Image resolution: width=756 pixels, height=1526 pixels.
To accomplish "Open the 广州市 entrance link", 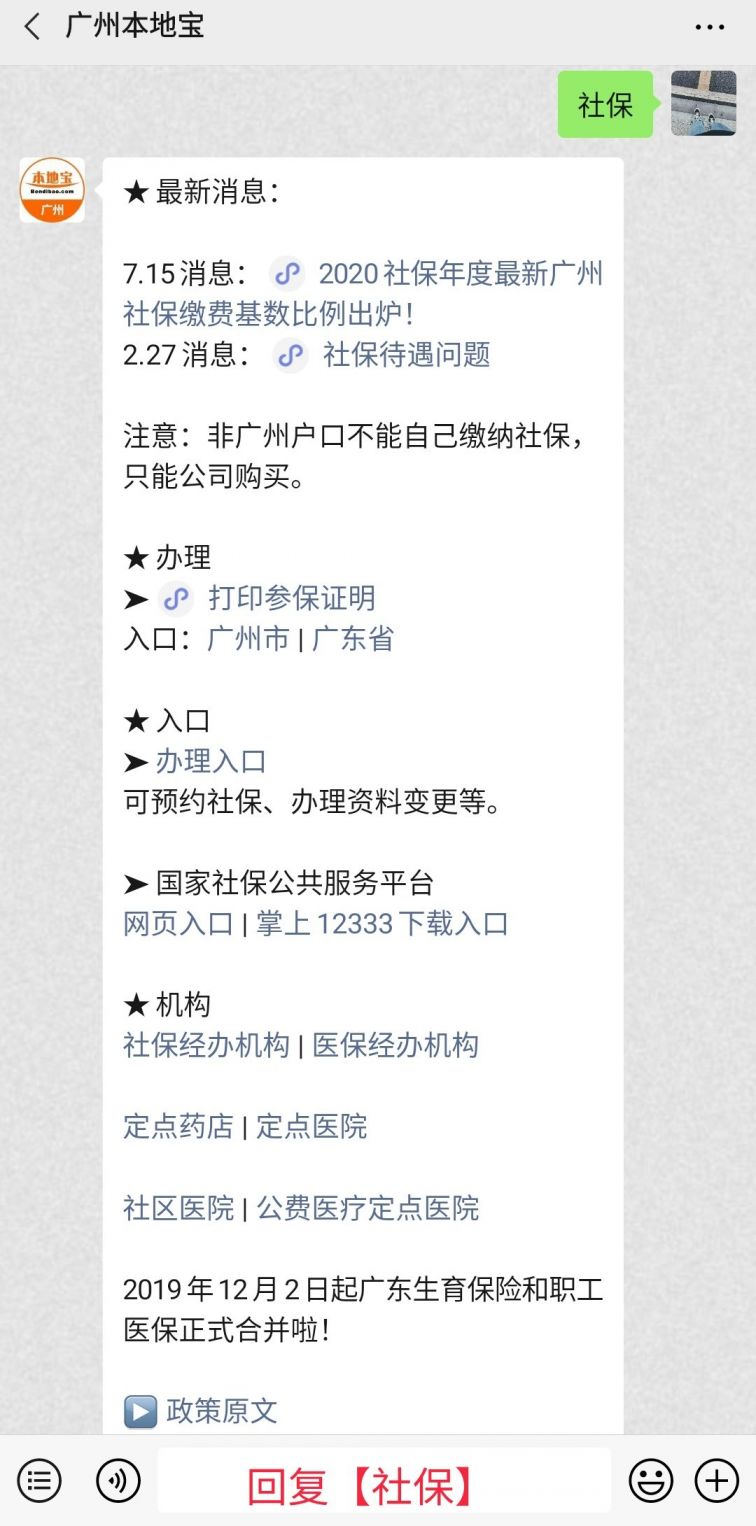I will 248,639.
